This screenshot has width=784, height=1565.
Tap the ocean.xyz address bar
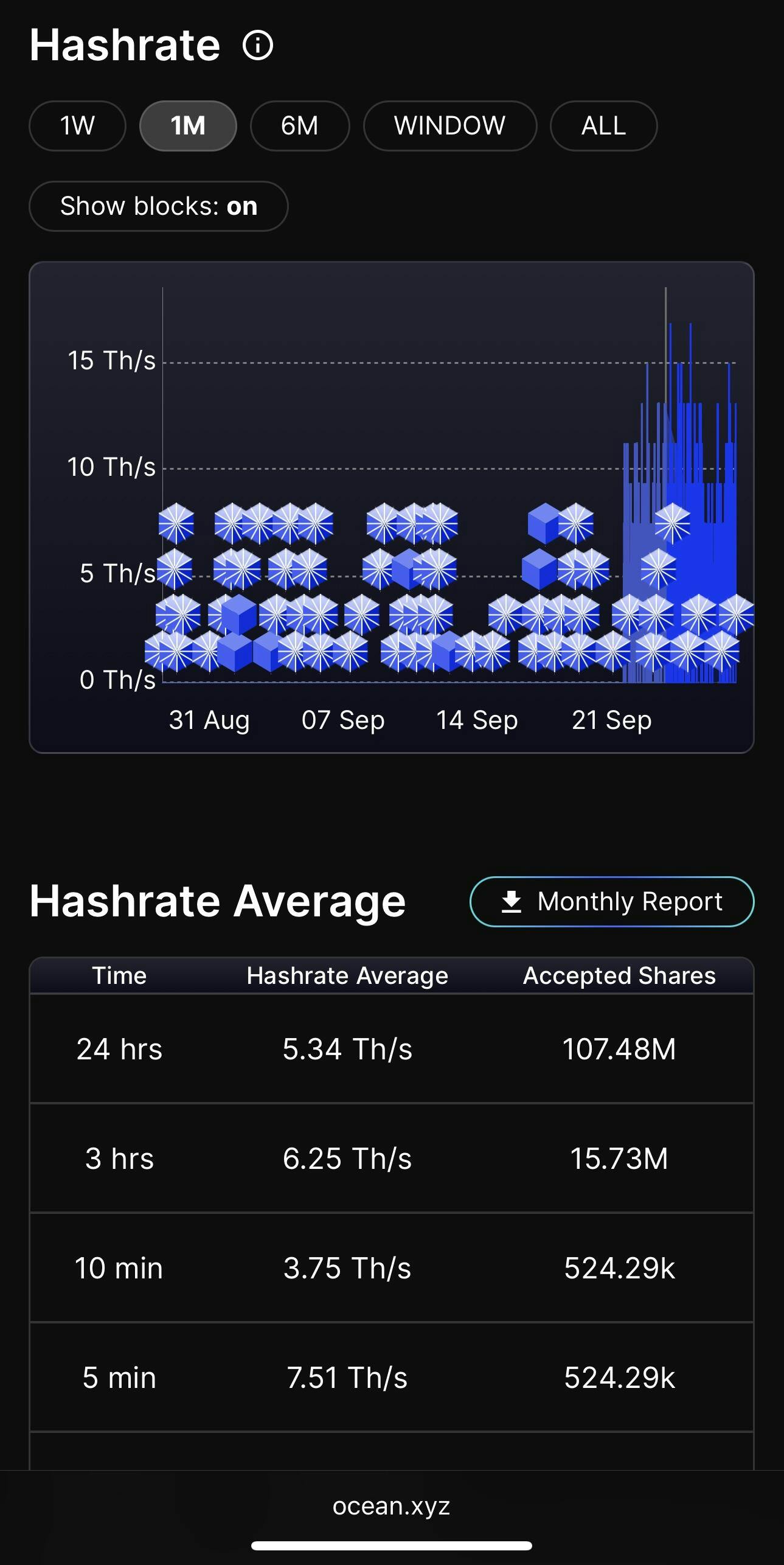pyautogui.click(x=392, y=1506)
